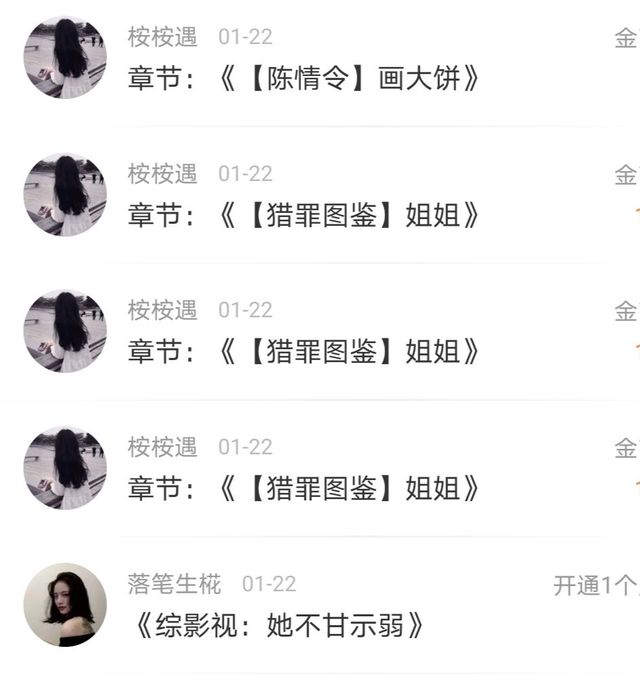Open 《综影视：她不甘示弱》 by 落笔生椛
640x674 pixels.
[278, 626]
